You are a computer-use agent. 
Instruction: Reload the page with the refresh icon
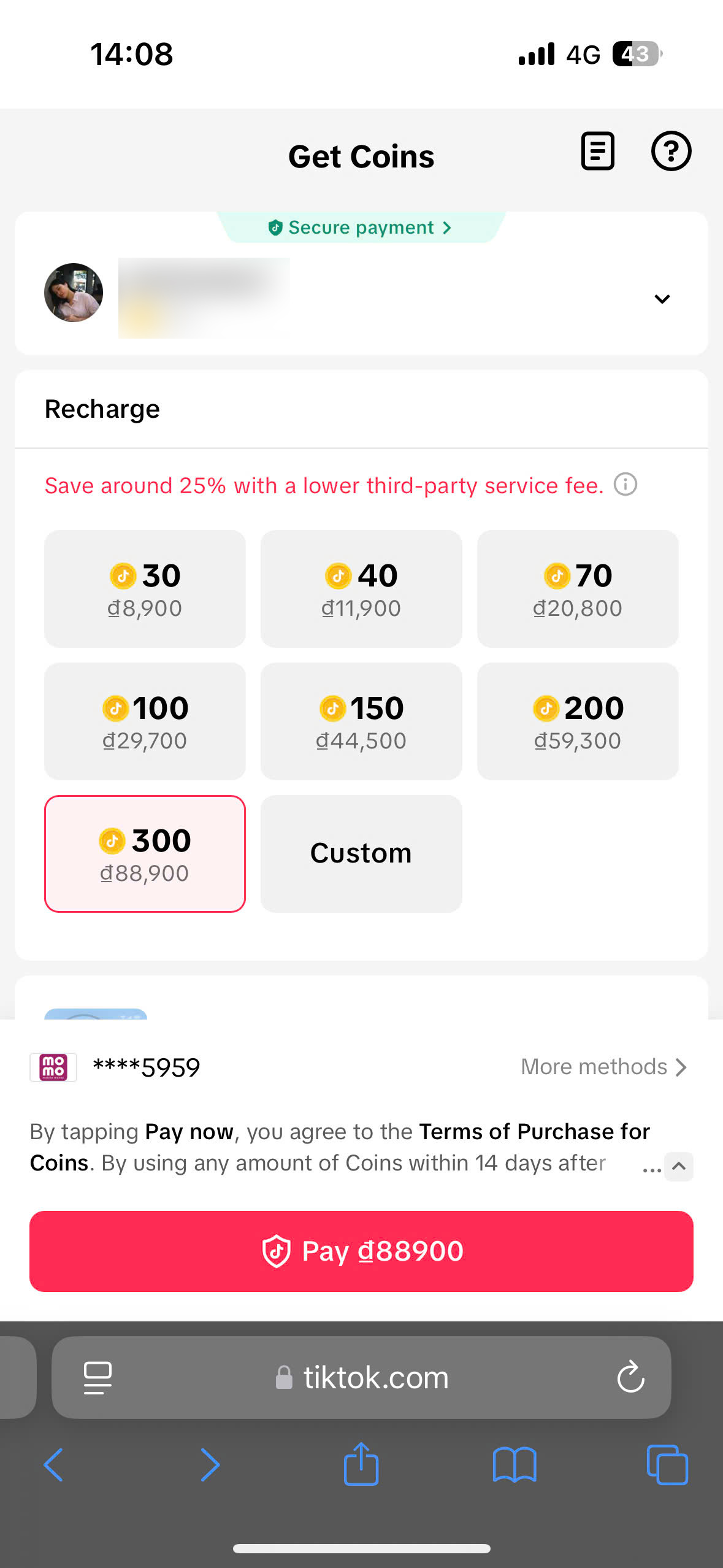coord(630,1377)
